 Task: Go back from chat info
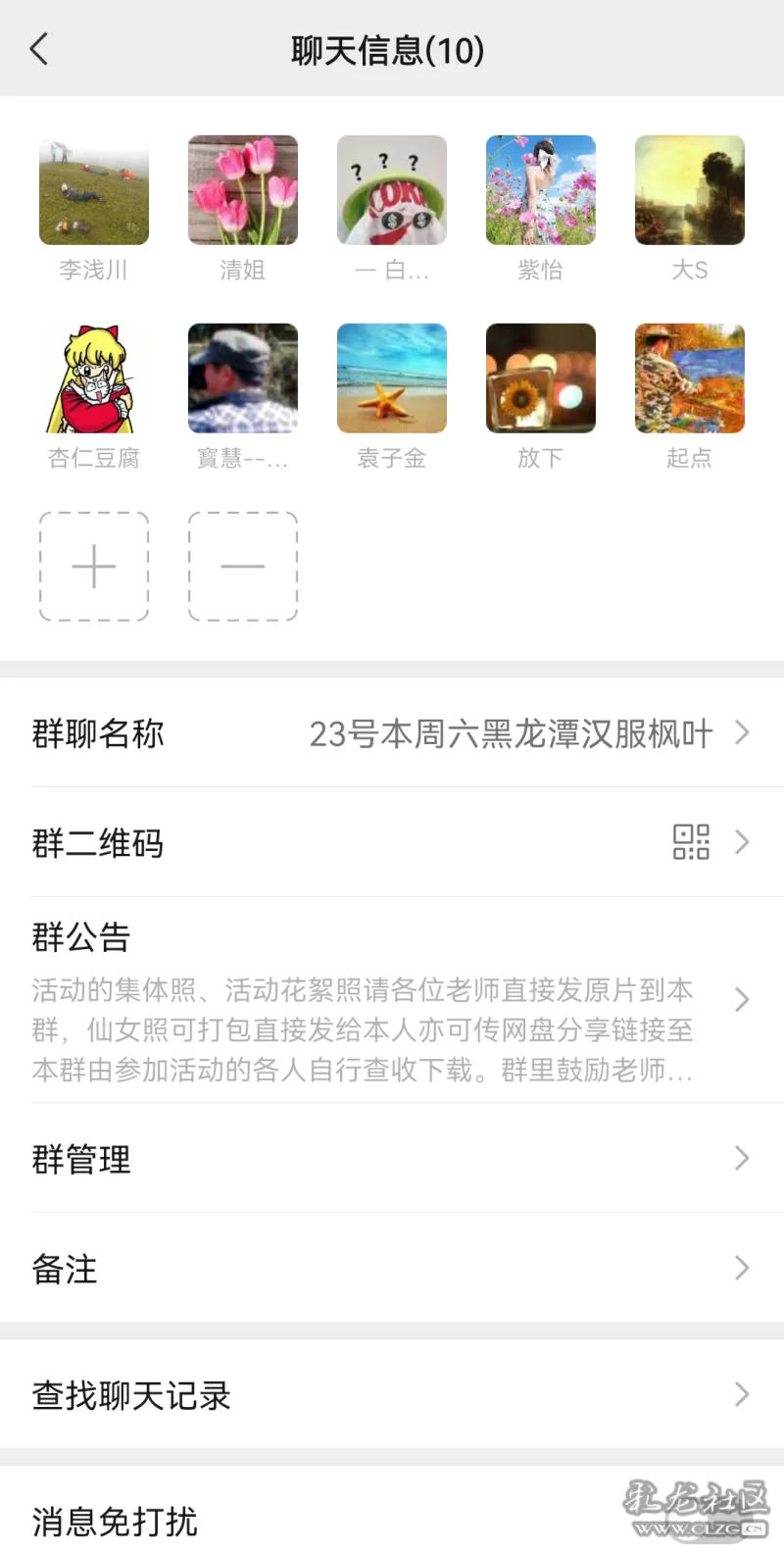39,49
